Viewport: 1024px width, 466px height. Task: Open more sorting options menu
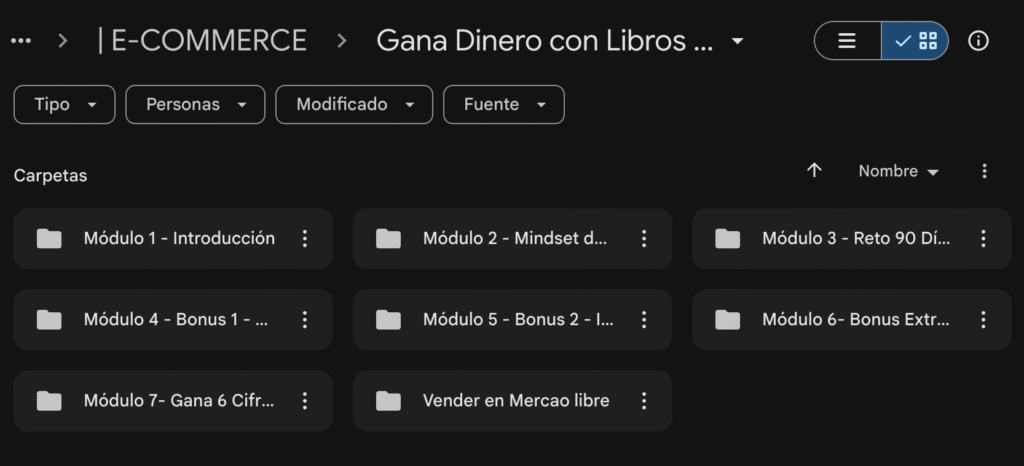[x=984, y=172]
